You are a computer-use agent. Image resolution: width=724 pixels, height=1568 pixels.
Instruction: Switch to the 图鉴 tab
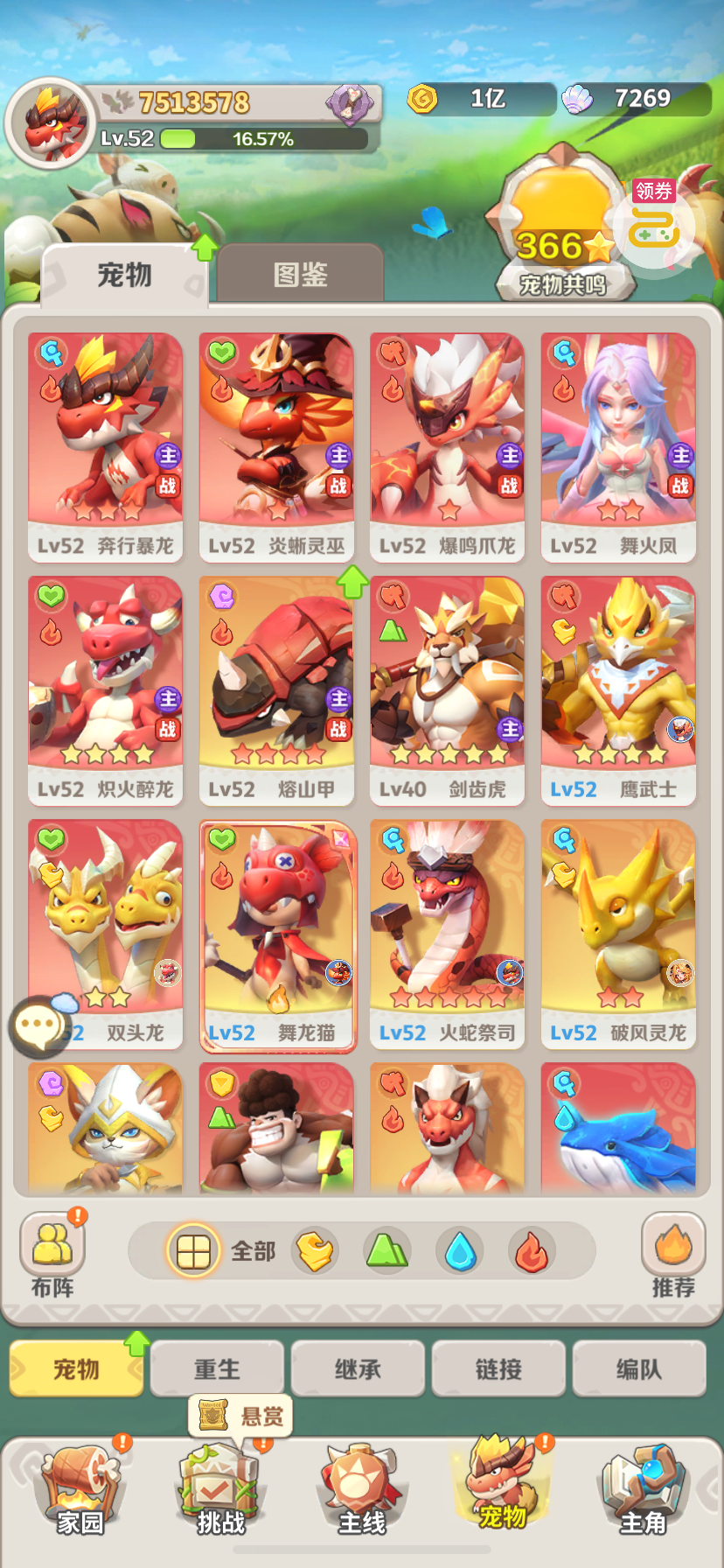300,274
